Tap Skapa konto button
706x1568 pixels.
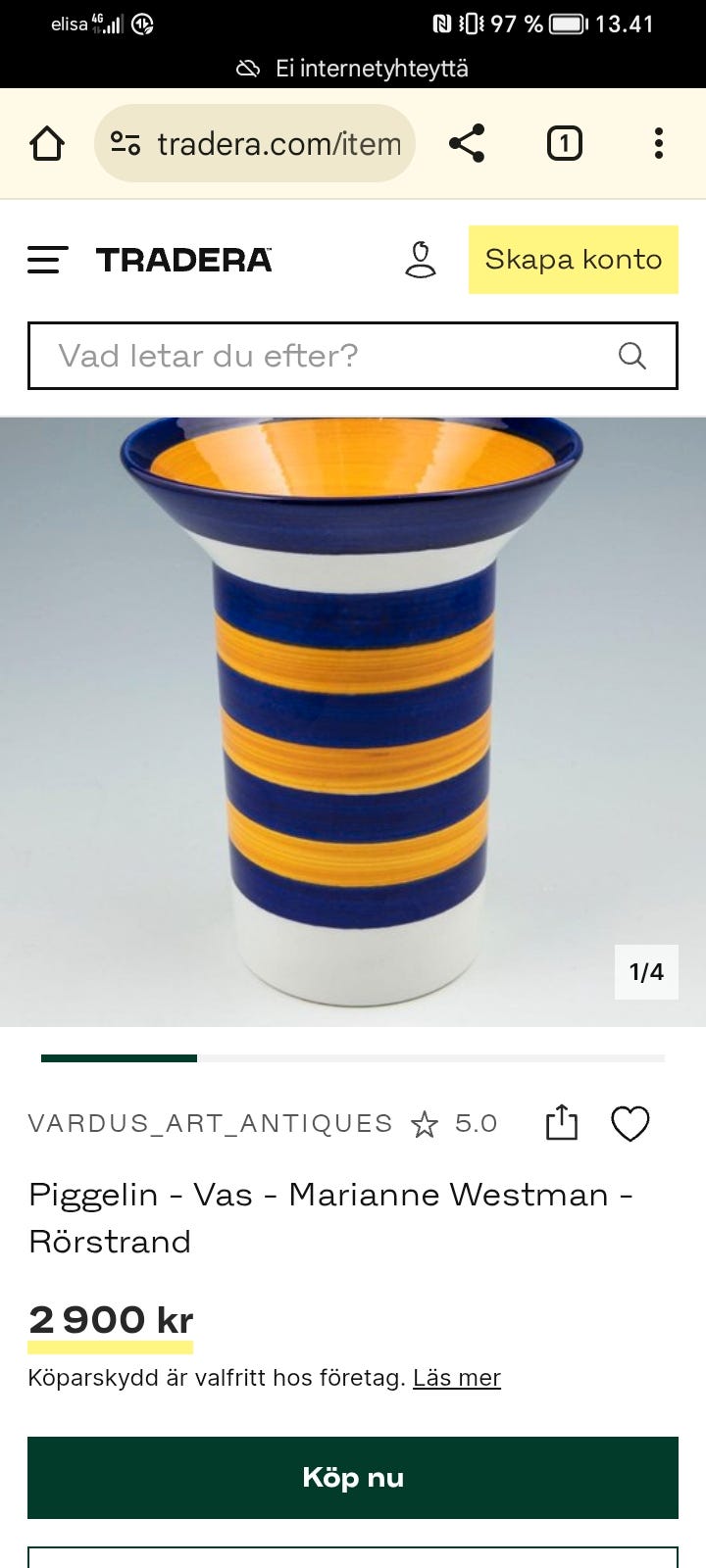[574, 260]
